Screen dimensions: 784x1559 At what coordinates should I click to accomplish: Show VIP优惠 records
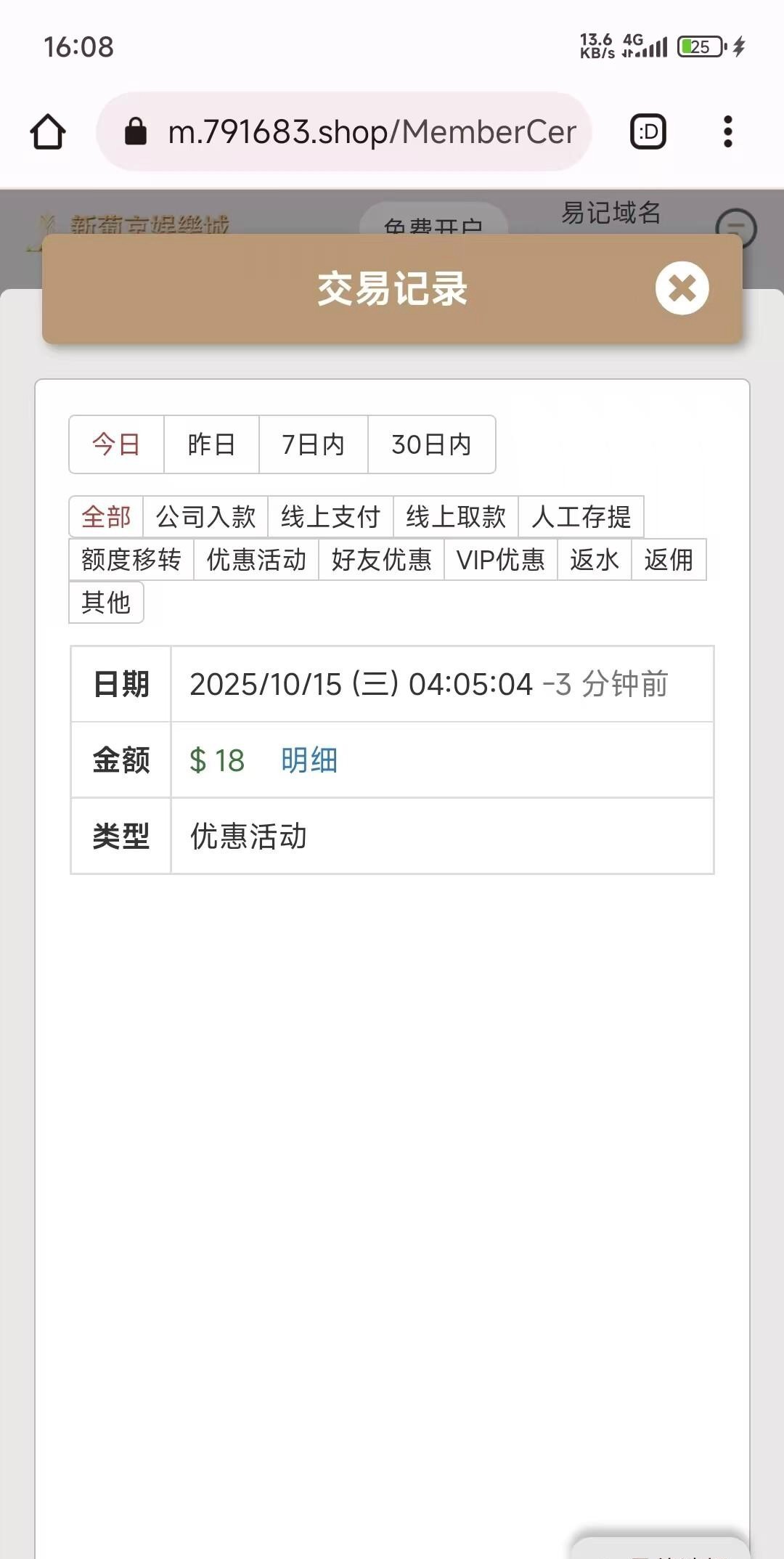click(500, 560)
